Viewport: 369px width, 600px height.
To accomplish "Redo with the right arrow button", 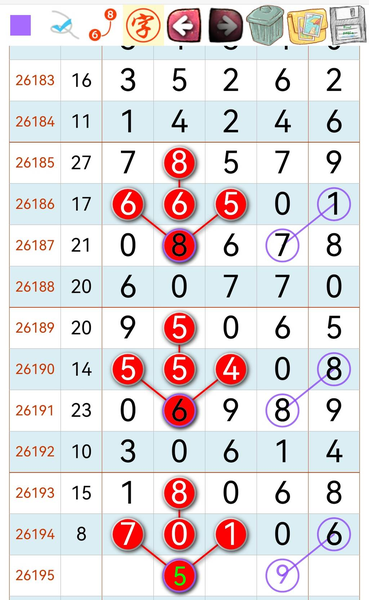I will click(225, 26).
